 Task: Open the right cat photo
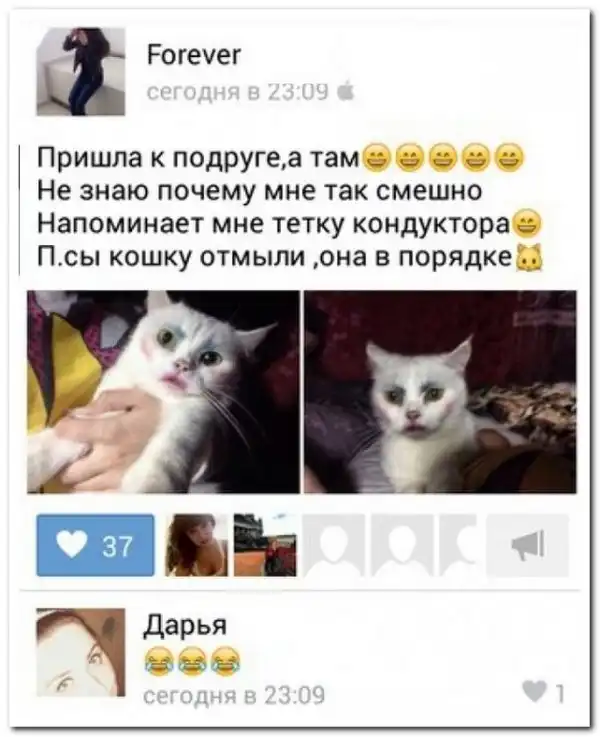440,391
